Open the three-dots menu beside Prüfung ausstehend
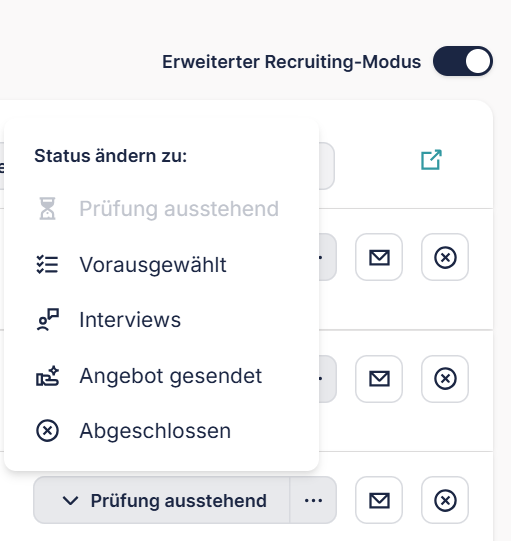Screen dimensions: 511x541 [x=313, y=500]
